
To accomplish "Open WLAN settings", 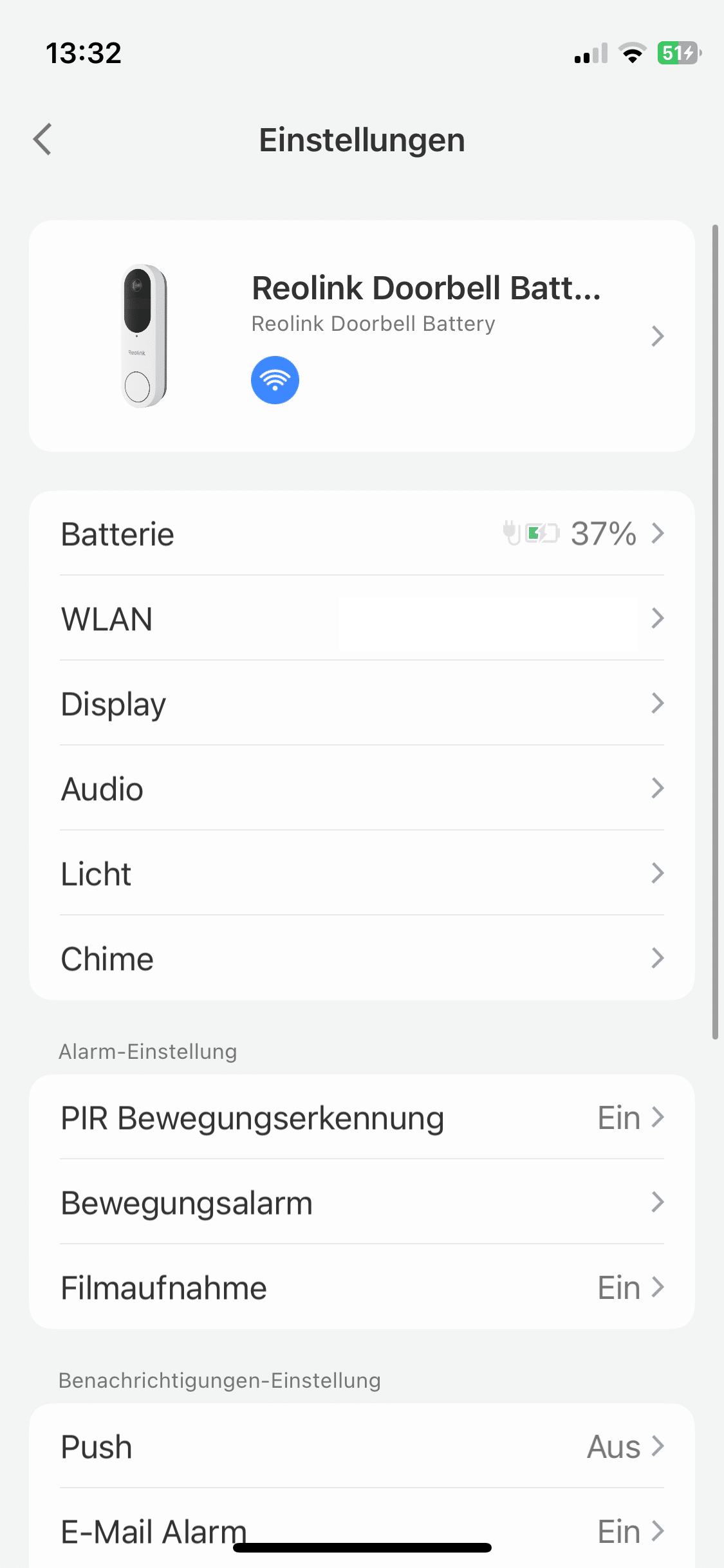I will 362,619.
